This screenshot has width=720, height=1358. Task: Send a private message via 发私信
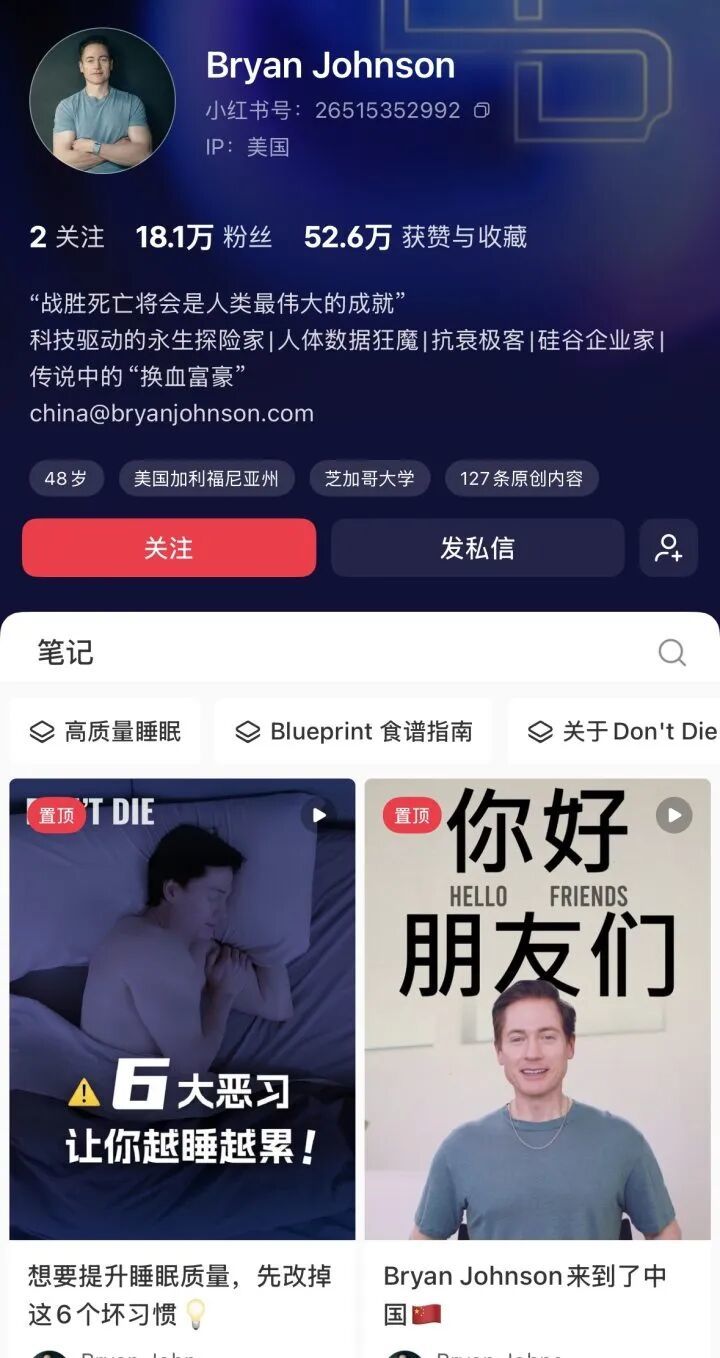click(x=477, y=548)
